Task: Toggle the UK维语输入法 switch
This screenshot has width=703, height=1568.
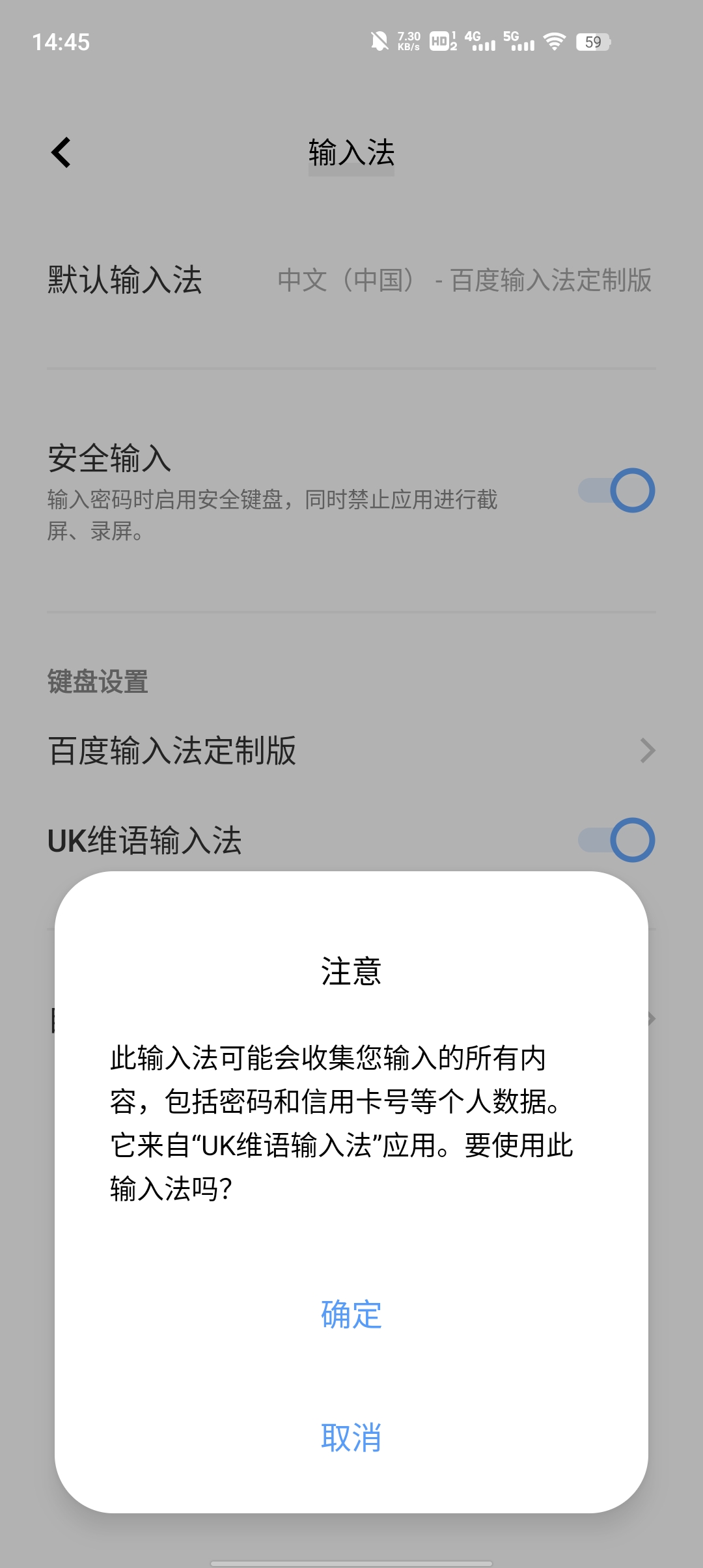Action: pyautogui.click(x=616, y=840)
